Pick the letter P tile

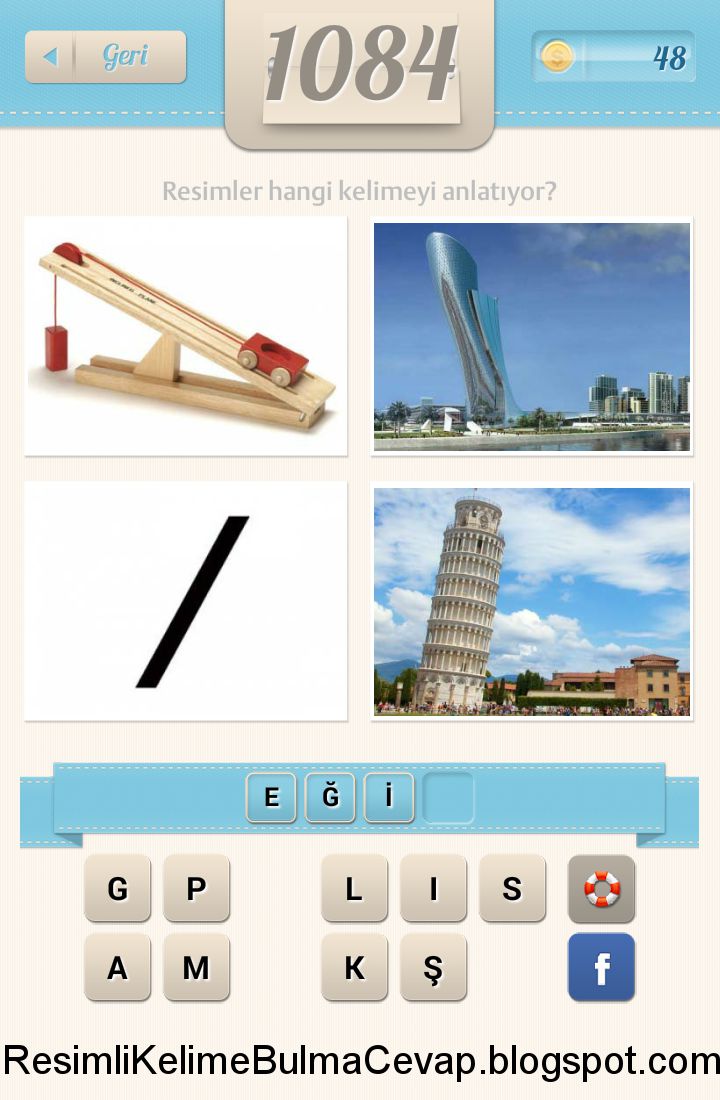196,888
